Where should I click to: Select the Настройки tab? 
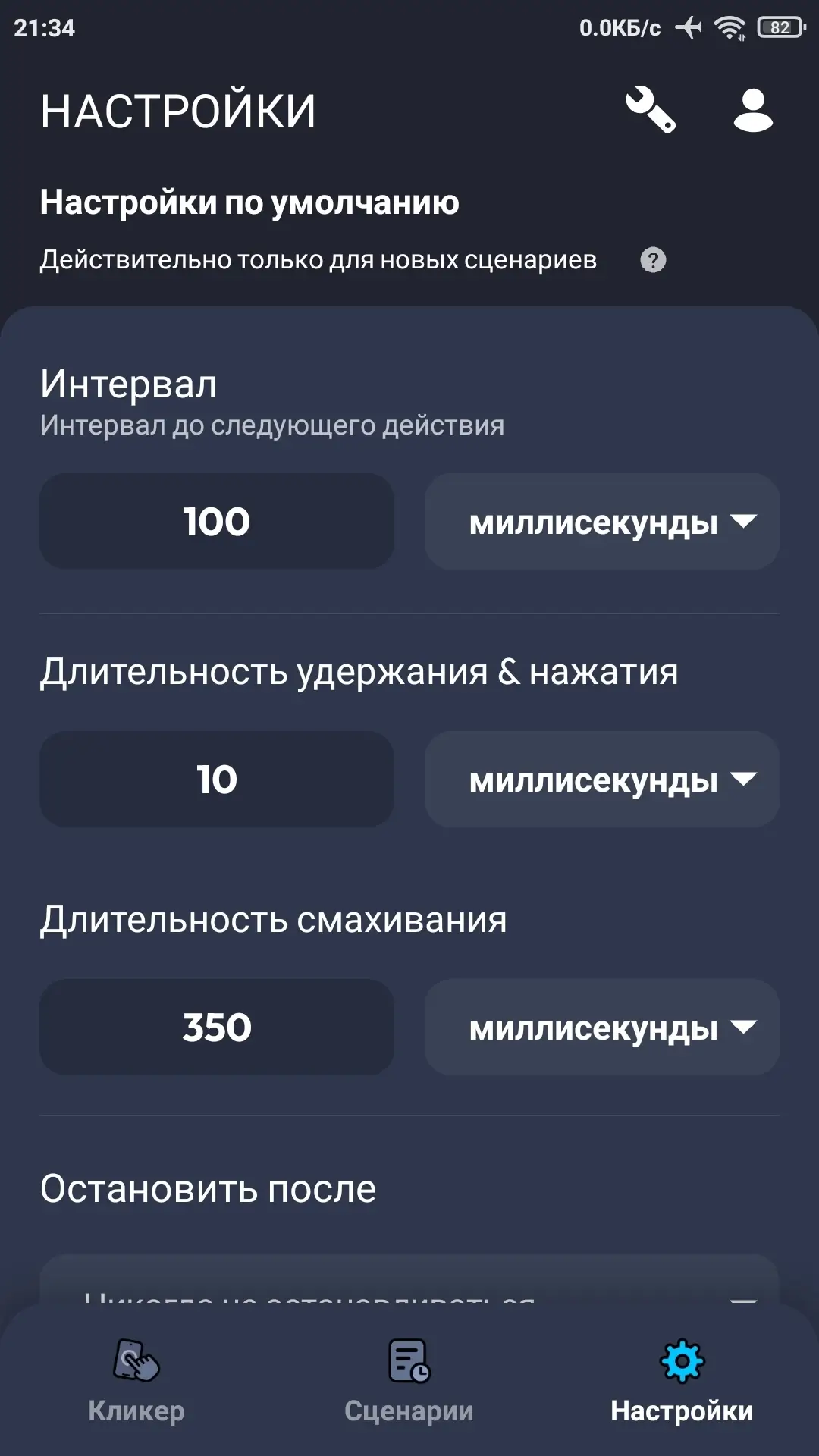tap(682, 1382)
